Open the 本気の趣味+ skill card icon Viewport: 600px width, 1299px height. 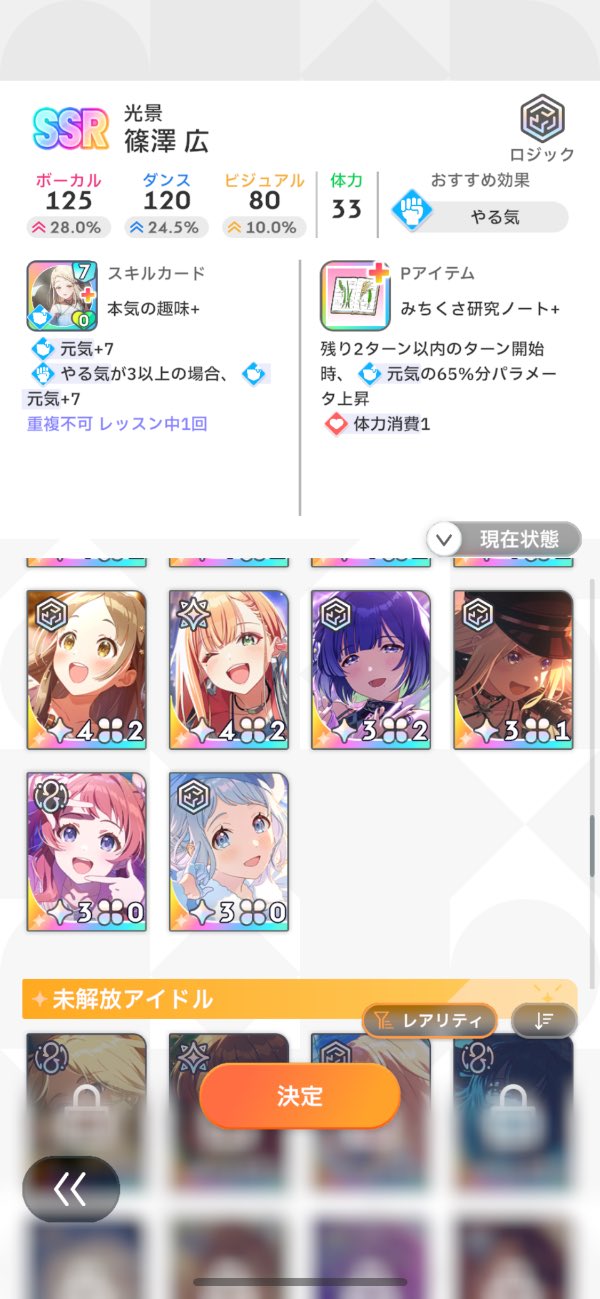pos(55,296)
